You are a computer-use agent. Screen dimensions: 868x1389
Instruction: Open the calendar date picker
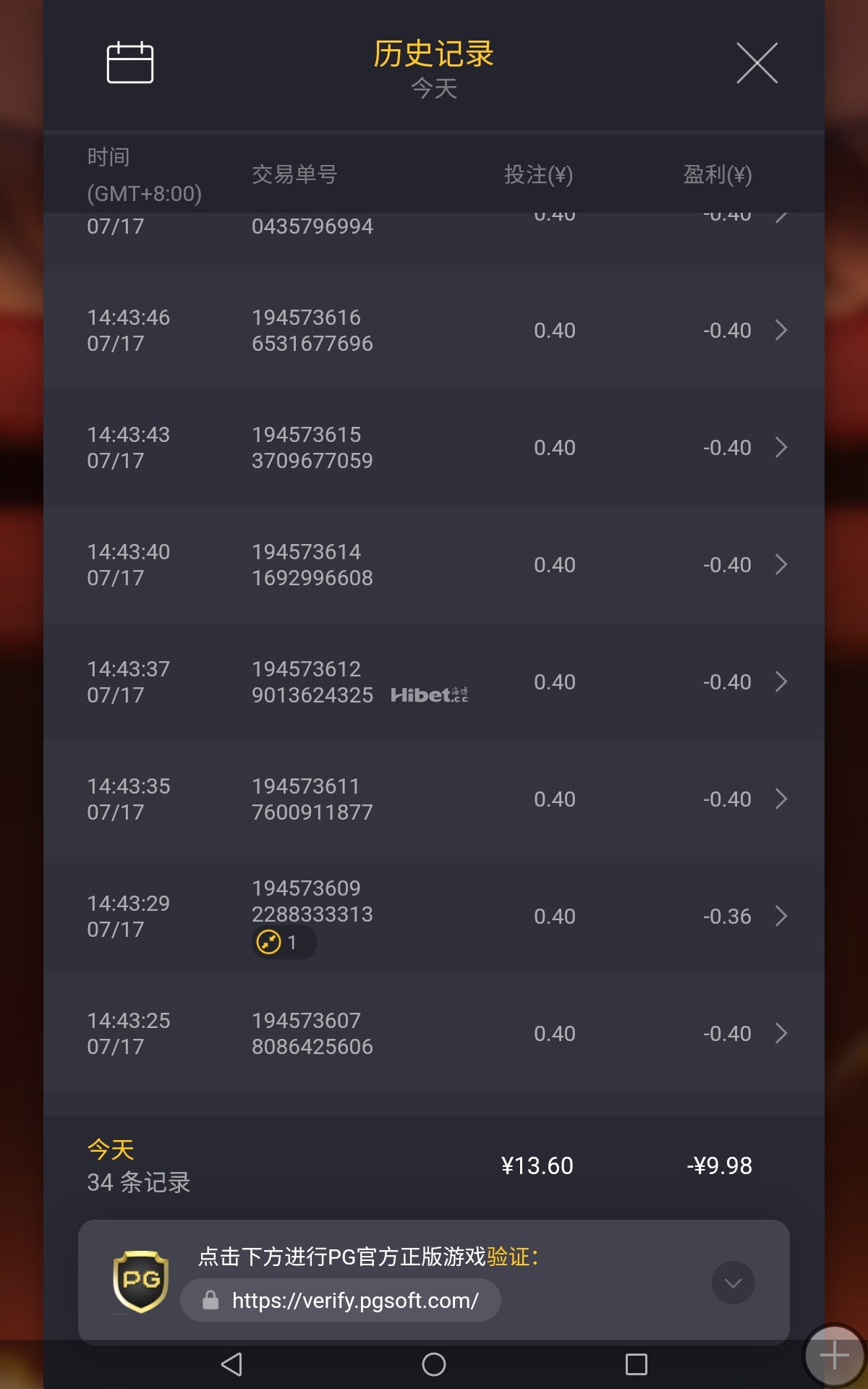tap(130, 63)
